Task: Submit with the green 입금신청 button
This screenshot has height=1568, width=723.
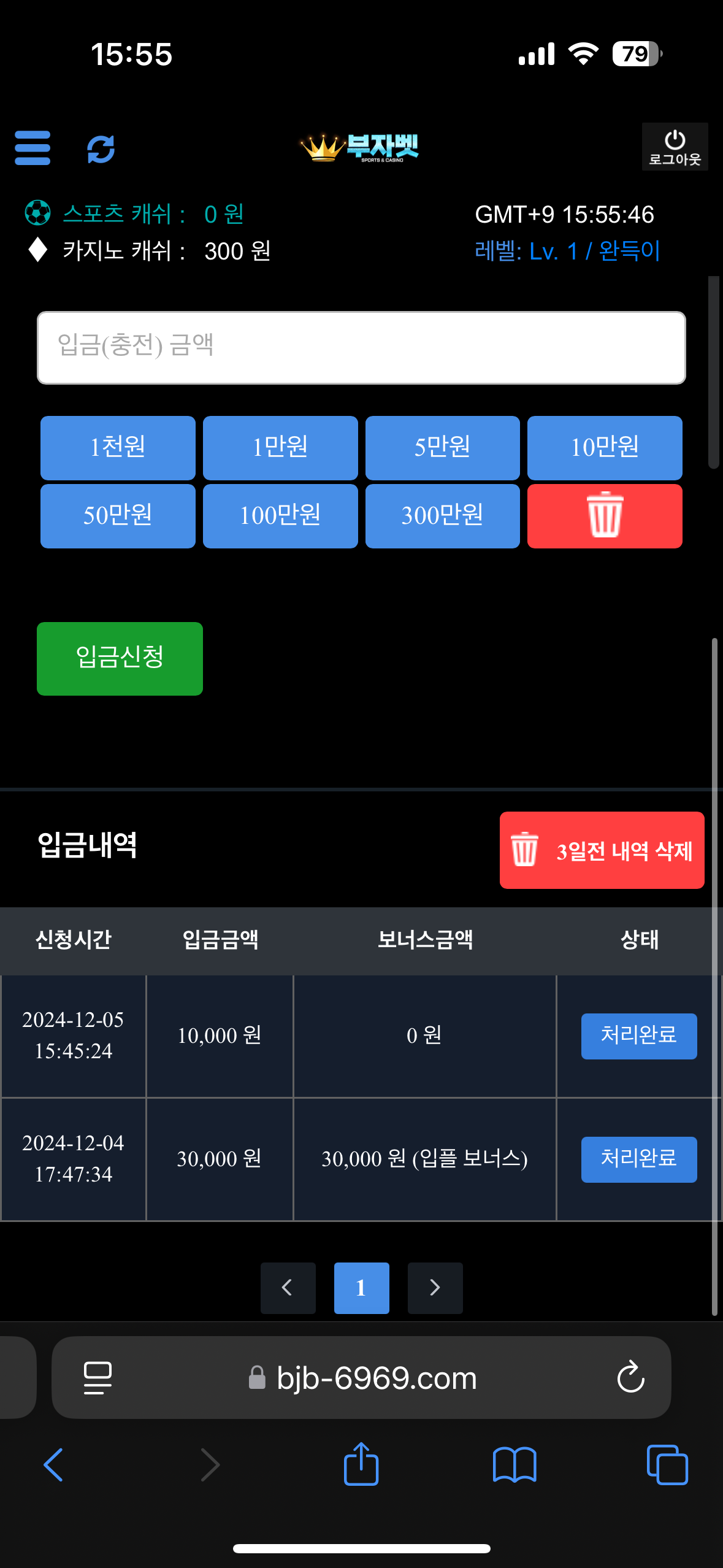Action: [120, 659]
